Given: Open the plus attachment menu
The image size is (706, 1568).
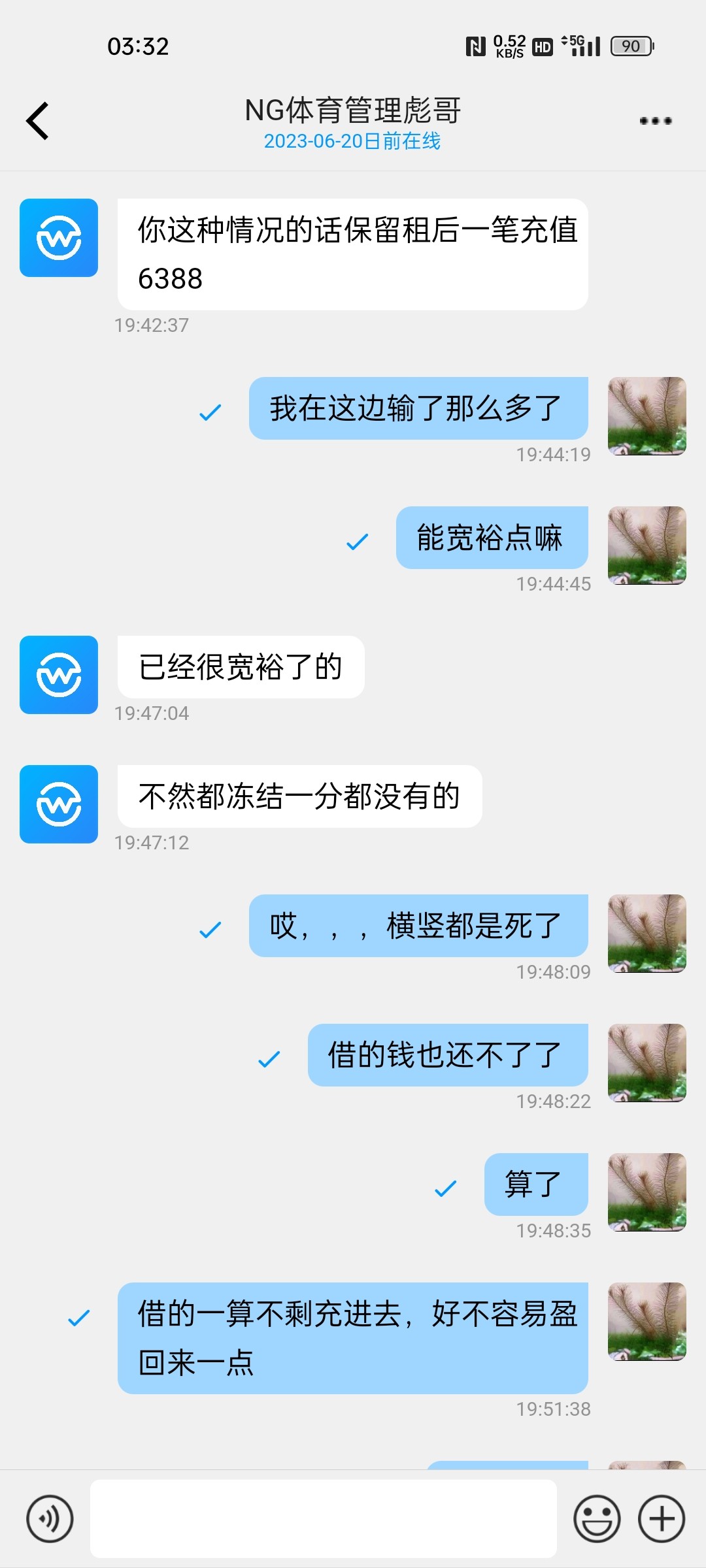Looking at the screenshot, I should click(662, 1518).
